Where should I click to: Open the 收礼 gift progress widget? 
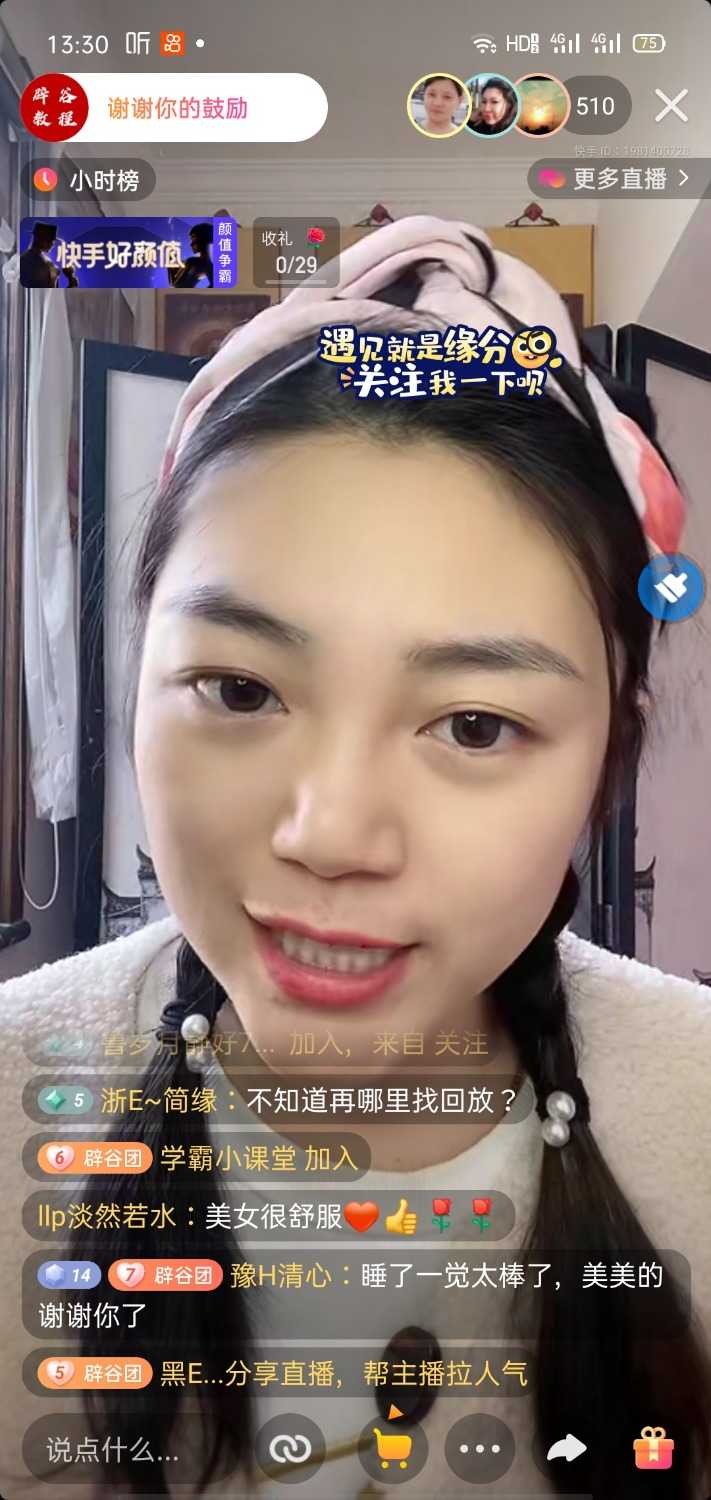tap(296, 252)
